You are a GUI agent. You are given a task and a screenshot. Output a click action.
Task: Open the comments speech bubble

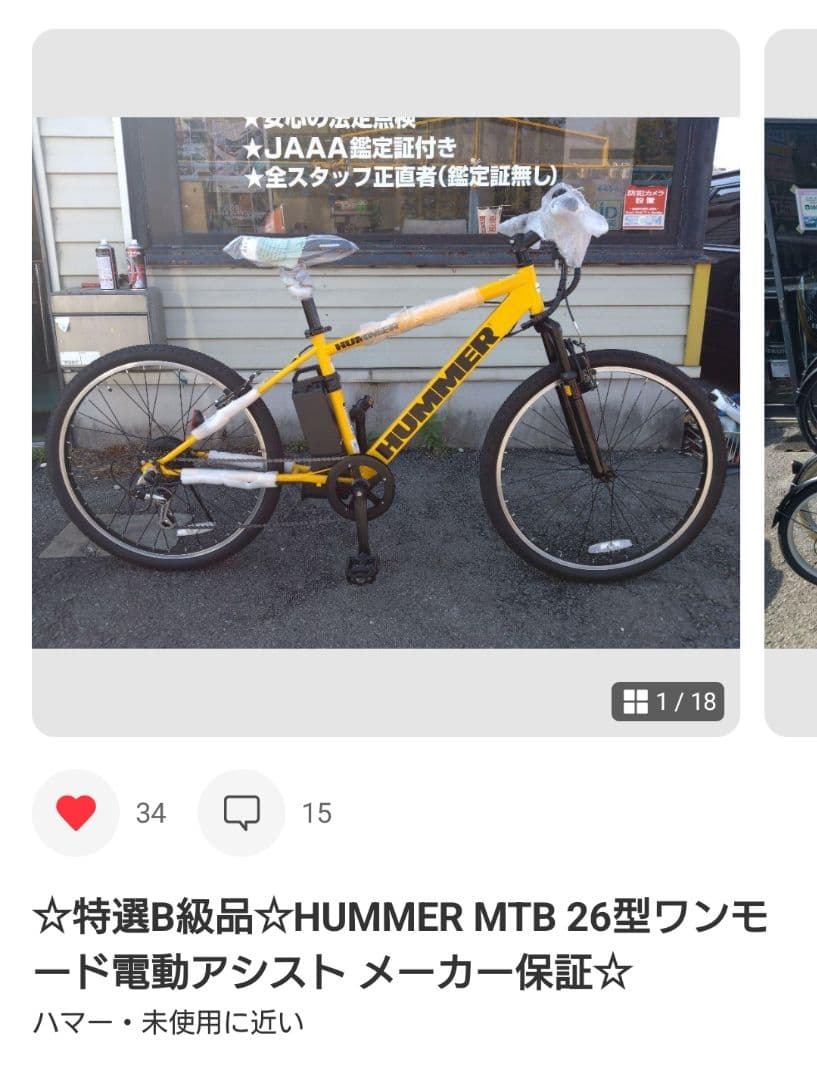click(x=241, y=813)
